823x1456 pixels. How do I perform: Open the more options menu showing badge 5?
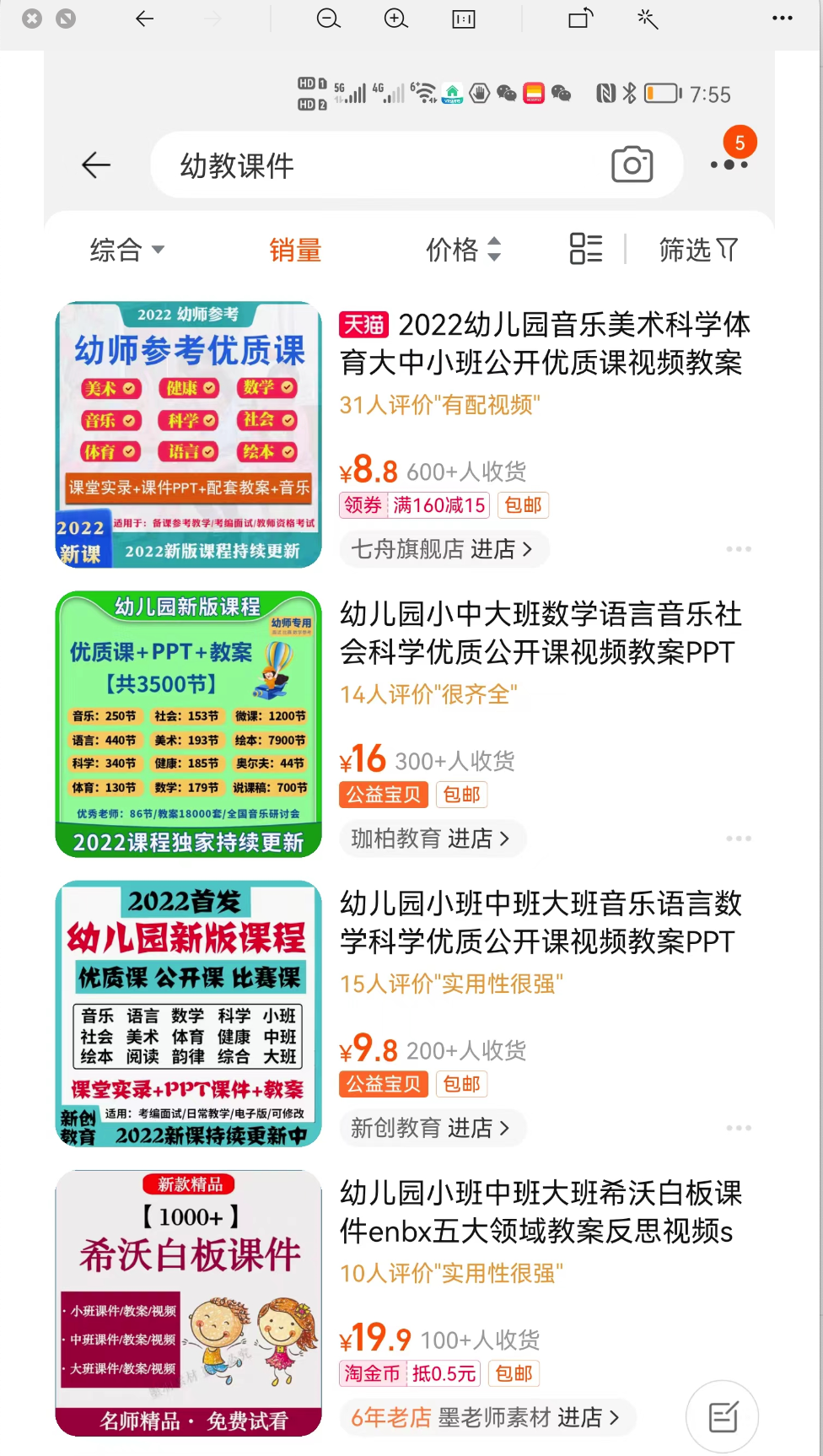(x=729, y=165)
